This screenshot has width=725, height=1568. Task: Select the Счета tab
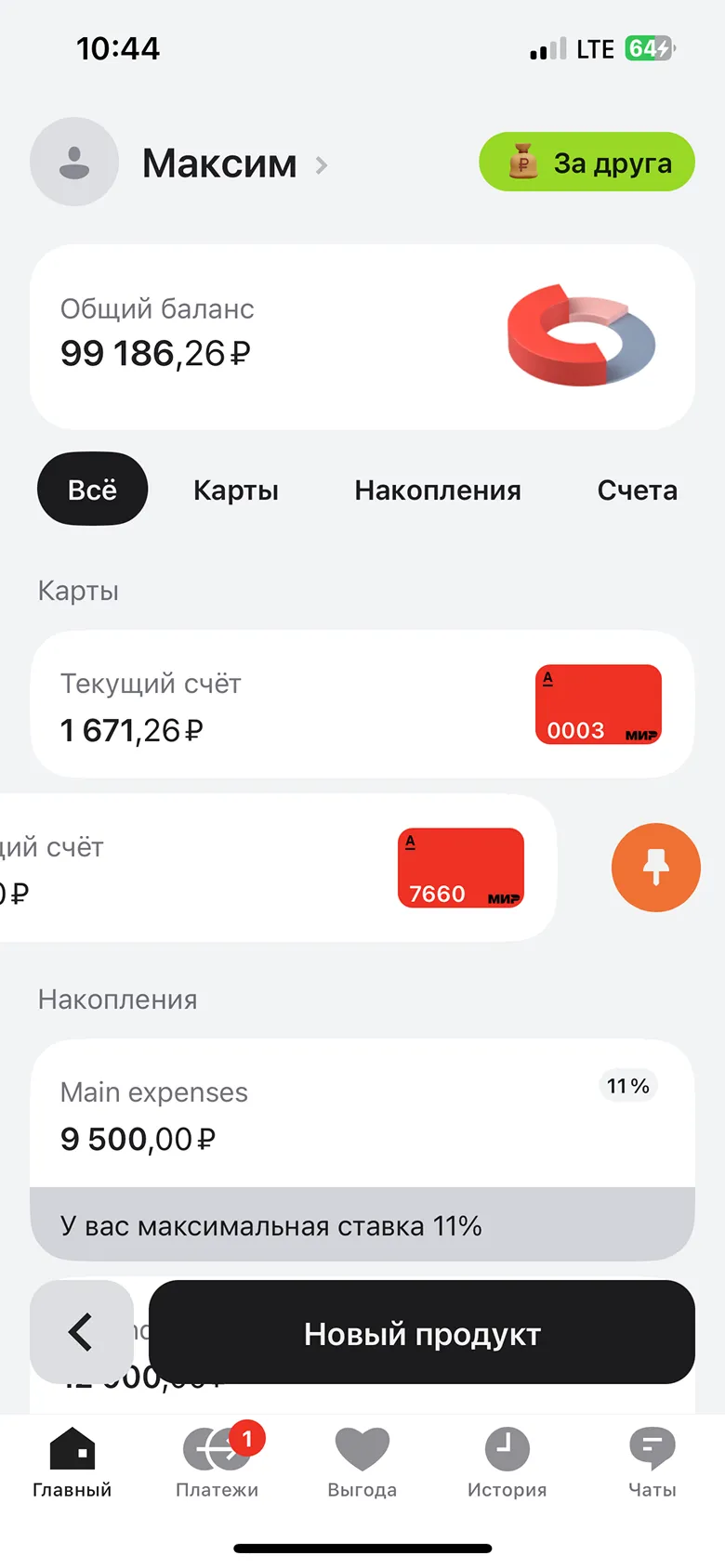(637, 490)
